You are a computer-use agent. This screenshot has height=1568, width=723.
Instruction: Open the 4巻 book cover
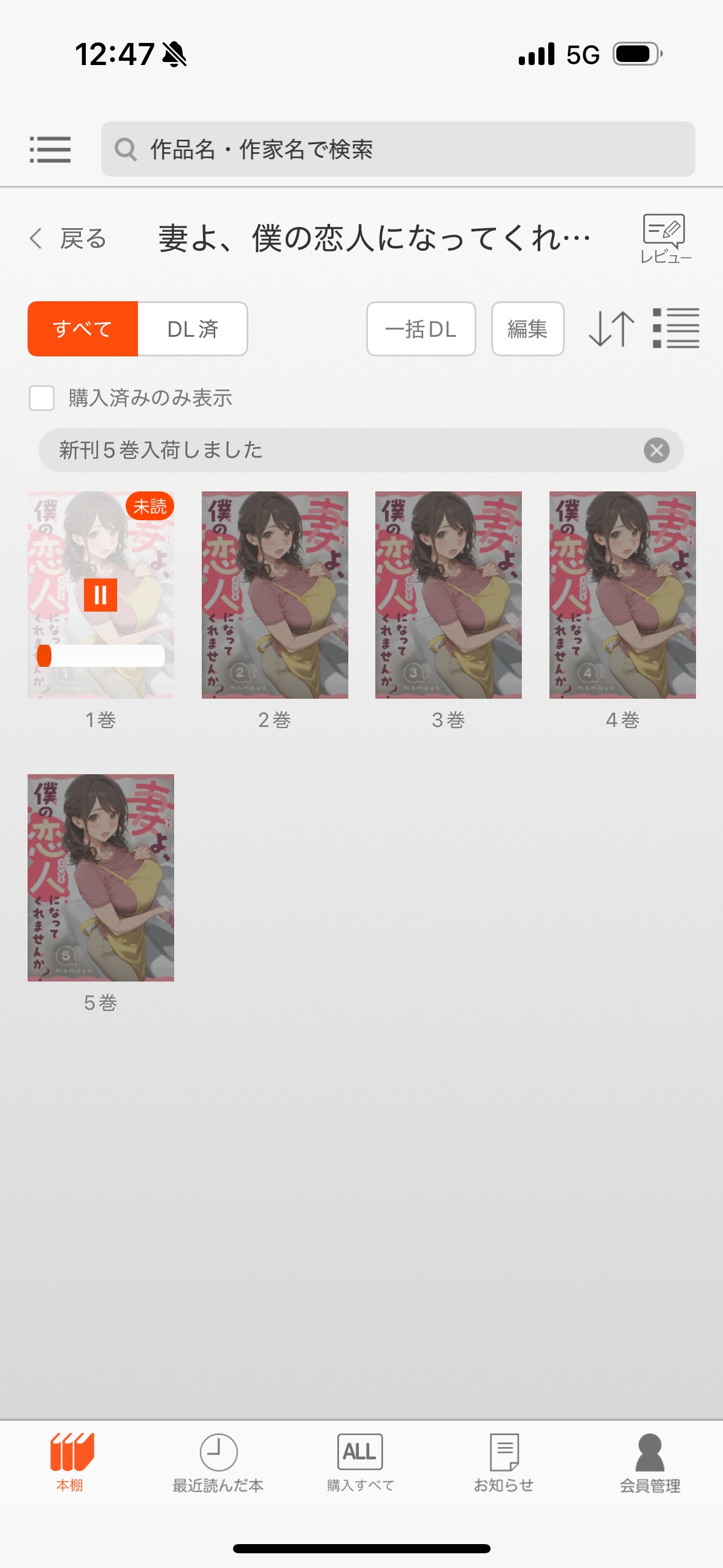622,595
